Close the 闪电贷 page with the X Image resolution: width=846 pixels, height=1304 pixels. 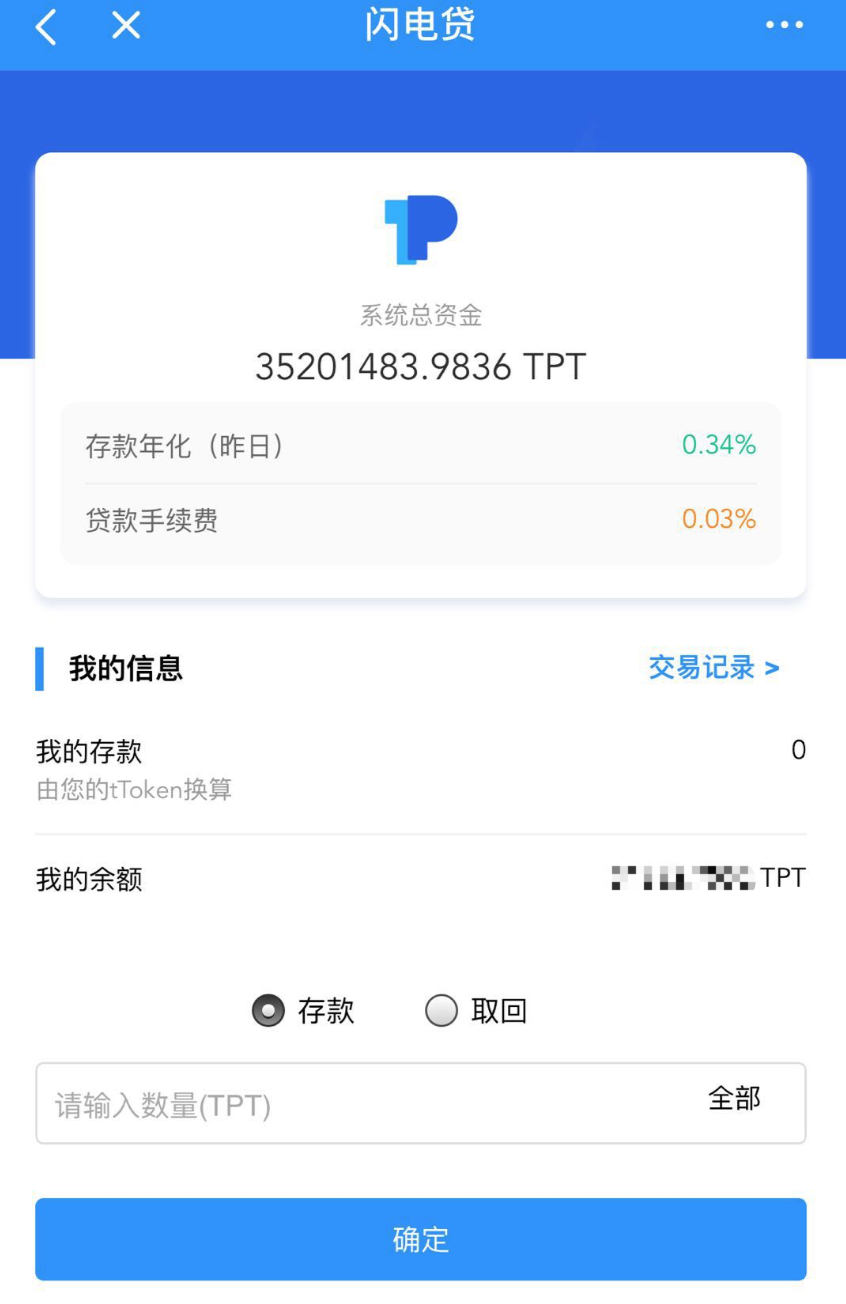pyautogui.click(x=126, y=26)
